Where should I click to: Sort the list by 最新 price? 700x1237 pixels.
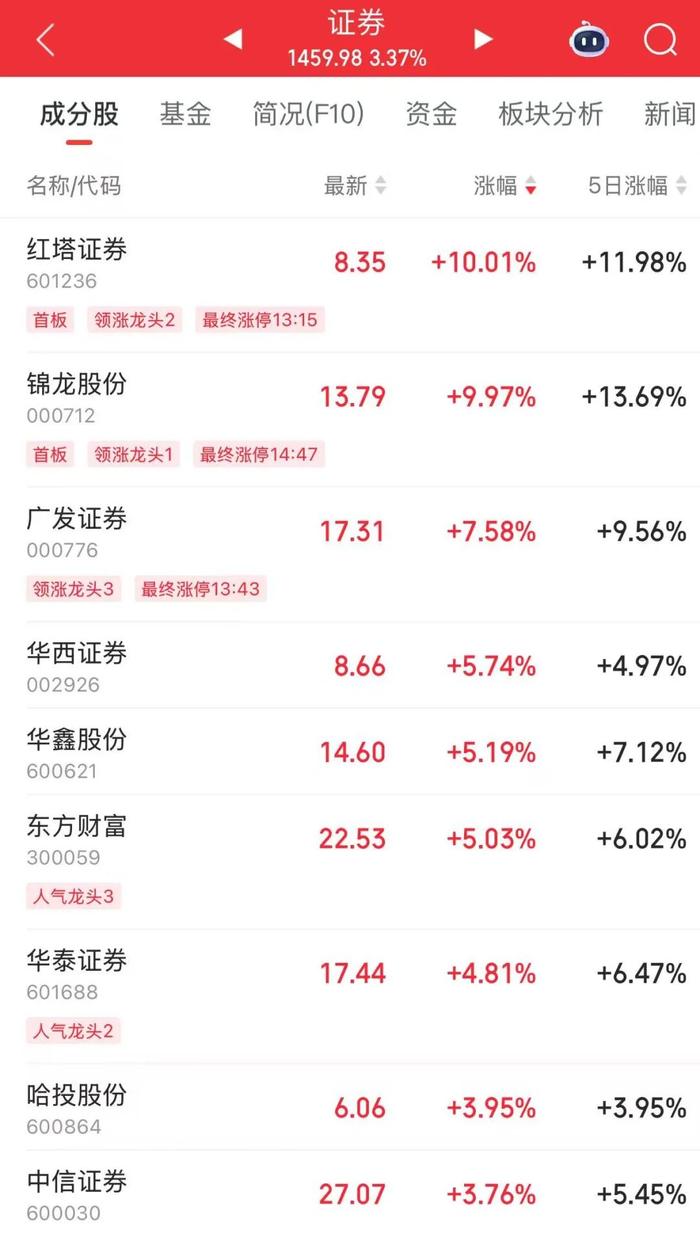(x=355, y=186)
